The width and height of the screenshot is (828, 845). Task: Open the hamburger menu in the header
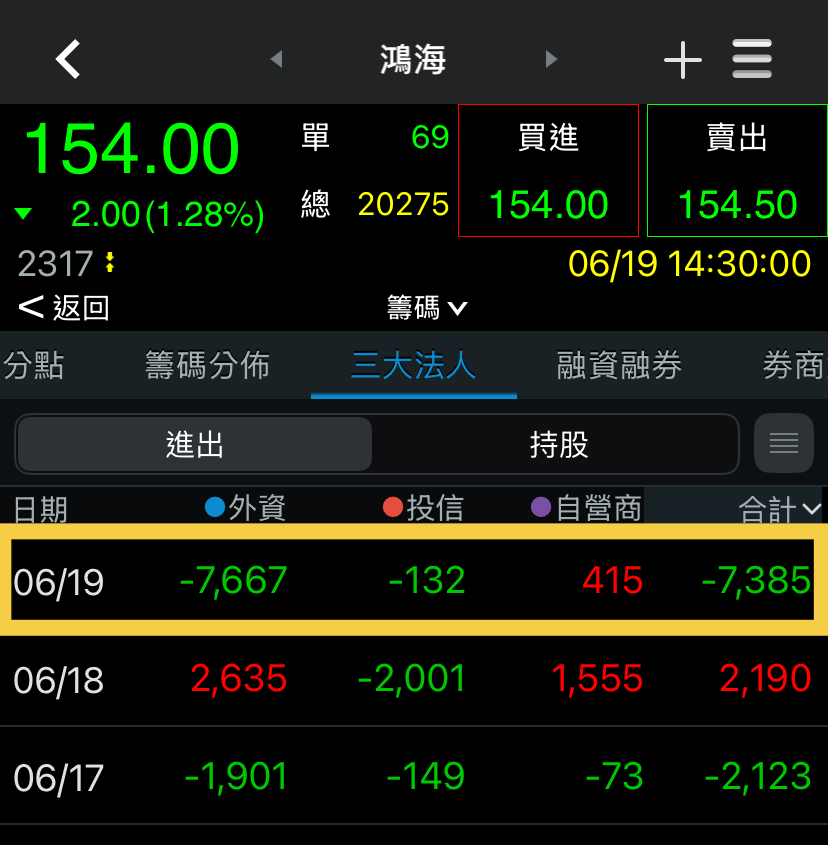(x=752, y=59)
